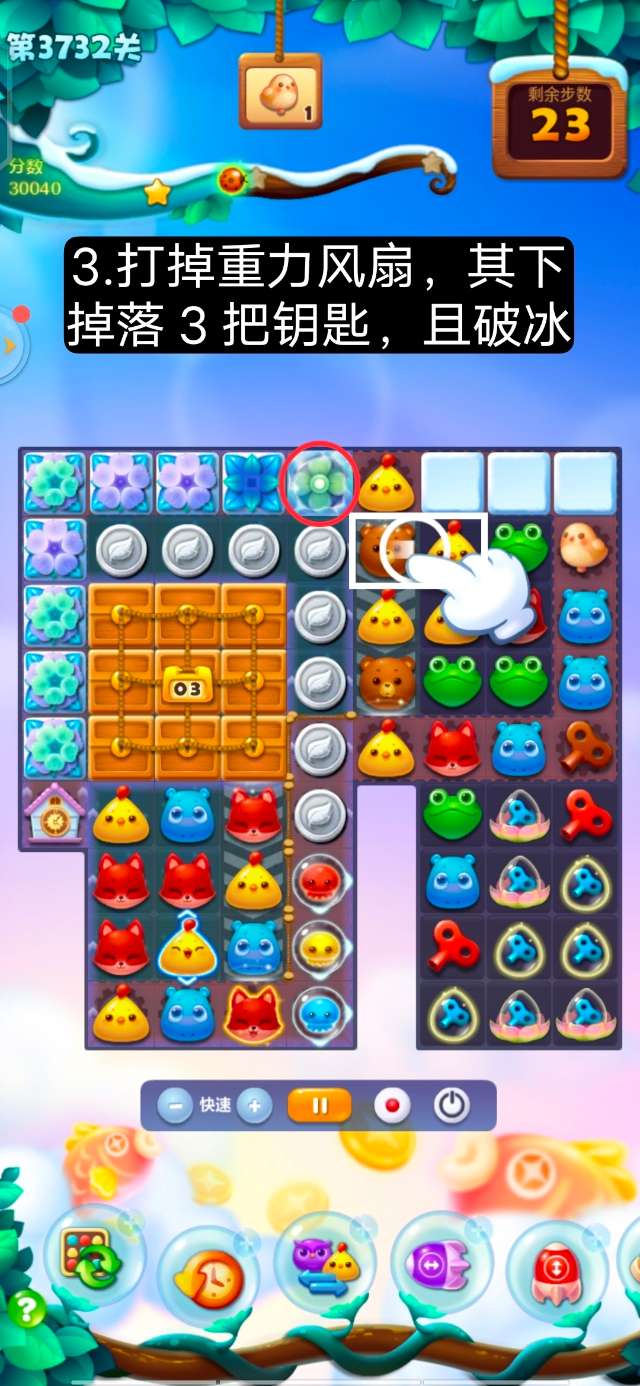This screenshot has height=1386, width=640.
Task: Use the owl-and-chick swap booster
Action: tap(326, 1262)
